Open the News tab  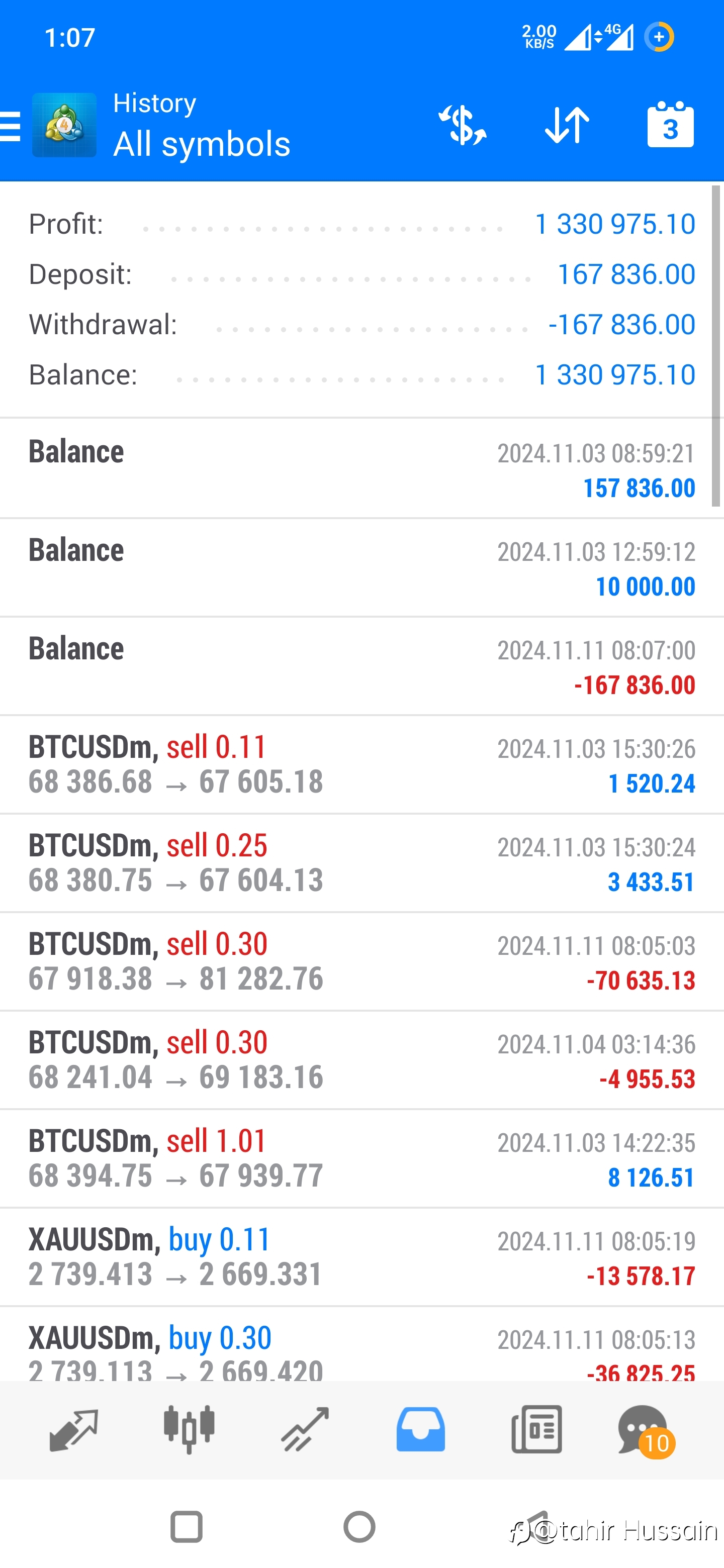536,1430
